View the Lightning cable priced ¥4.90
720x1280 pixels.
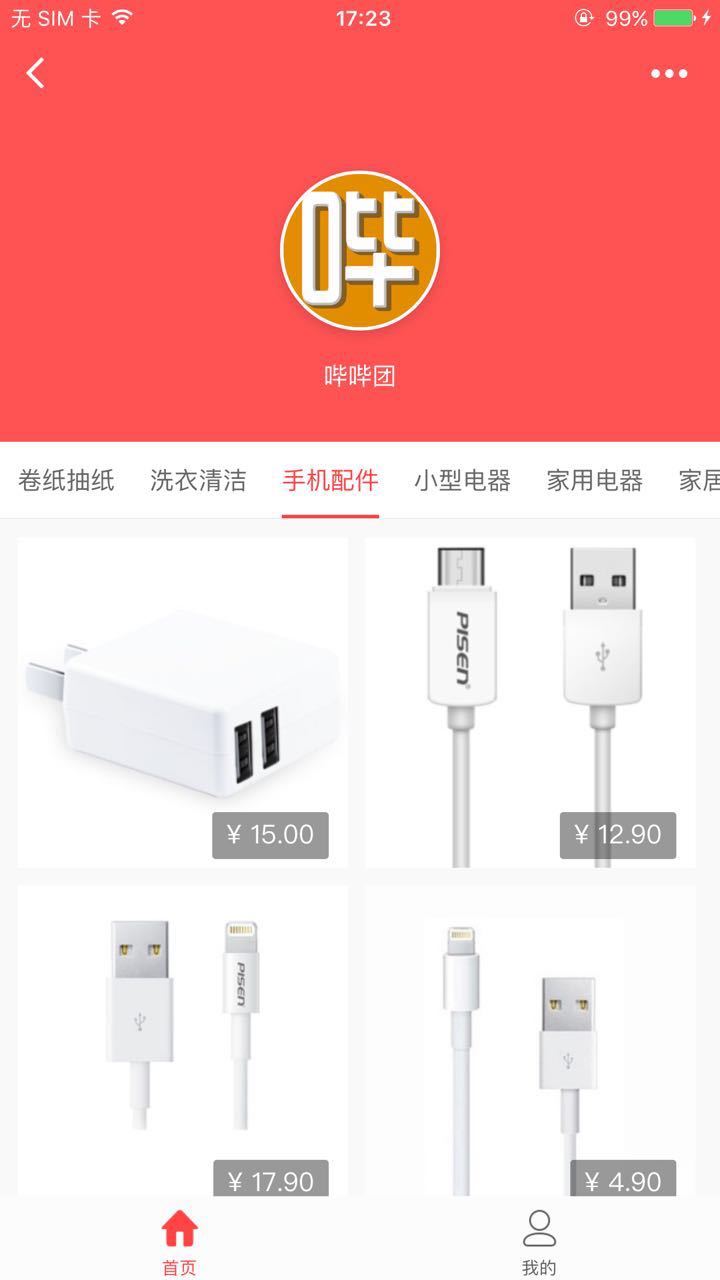530,1040
